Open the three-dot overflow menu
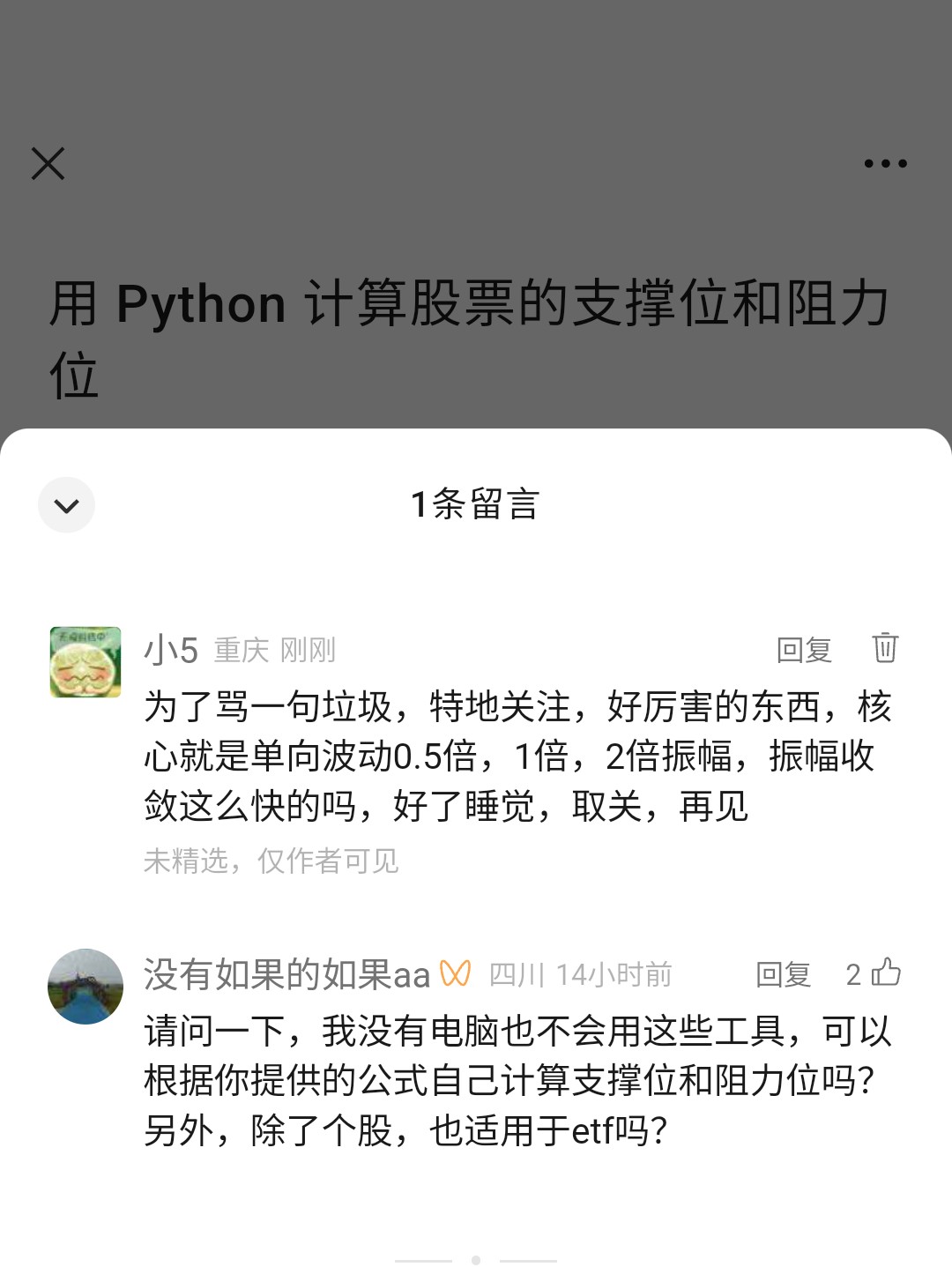Image resolution: width=952 pixels, height=1267 pixels. point(885,163)
